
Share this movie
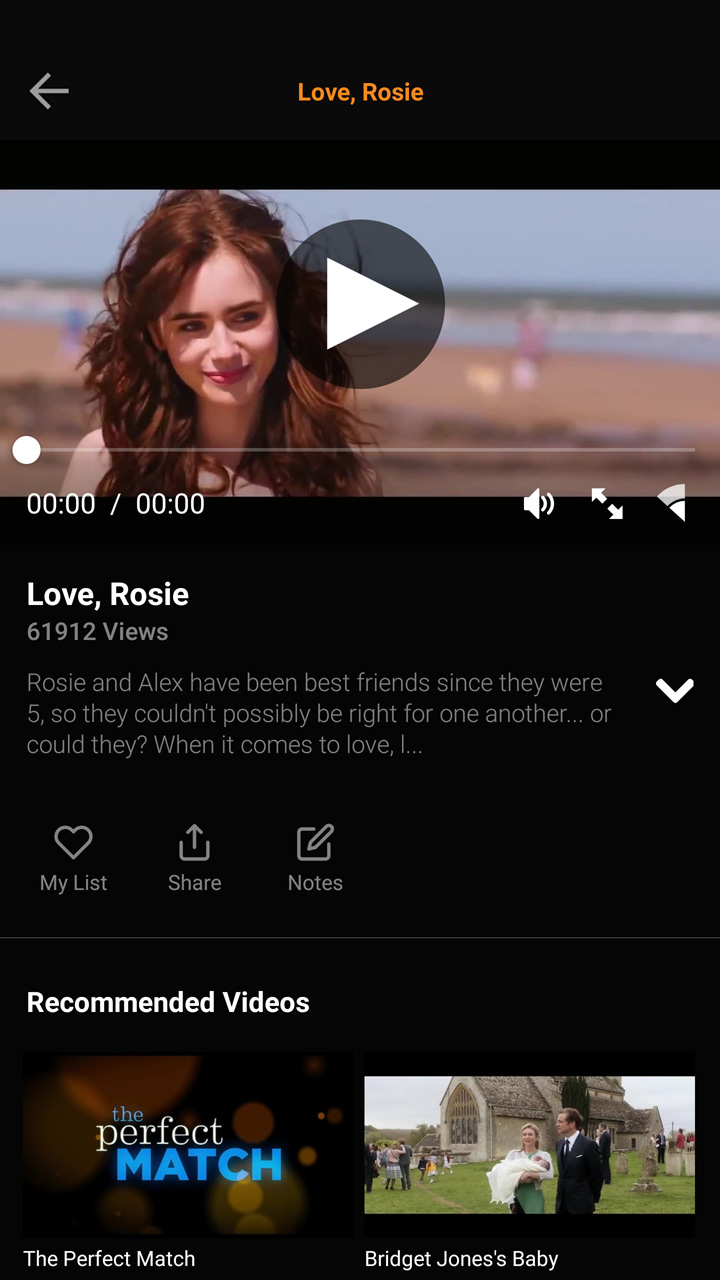(x=194, y=859)
